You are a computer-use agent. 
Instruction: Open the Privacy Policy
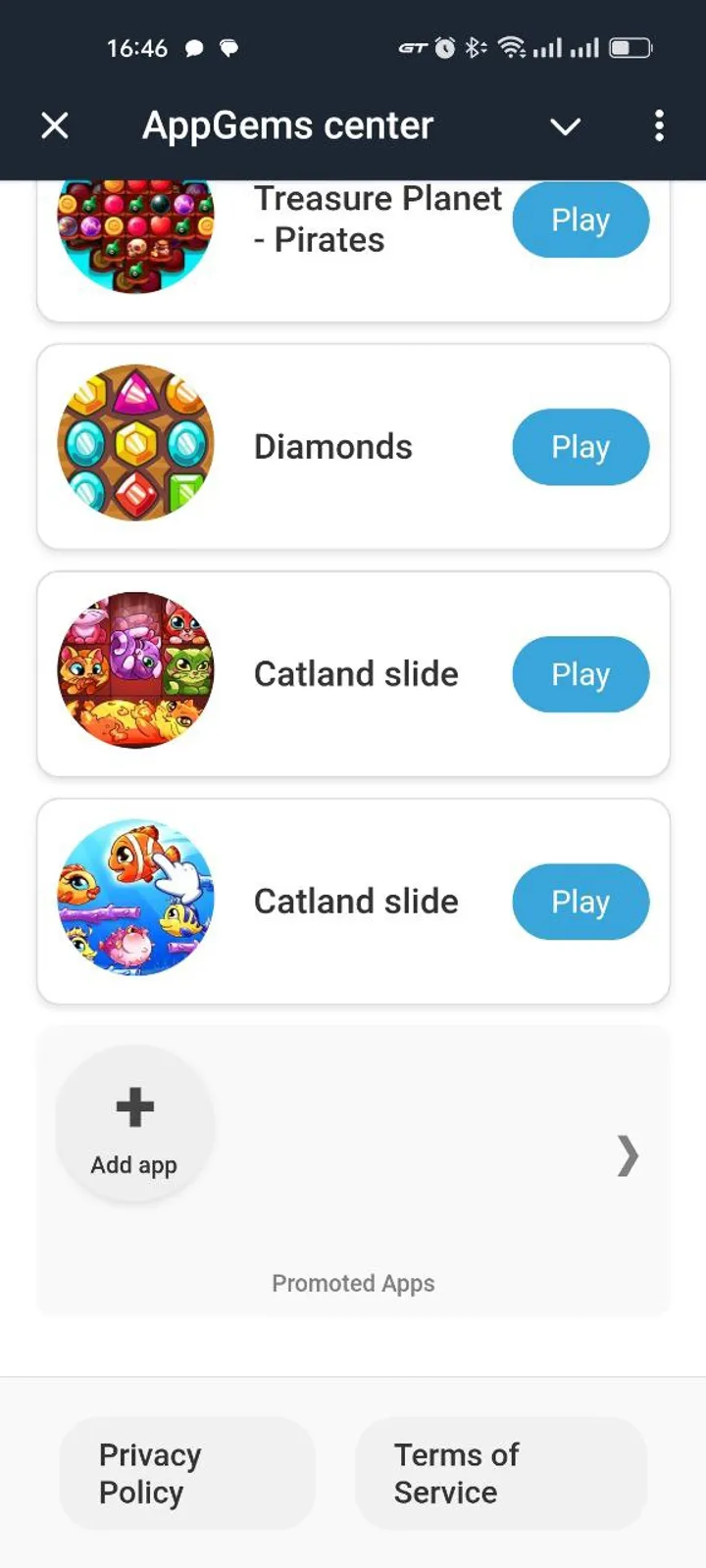[x=186, y=1473]
